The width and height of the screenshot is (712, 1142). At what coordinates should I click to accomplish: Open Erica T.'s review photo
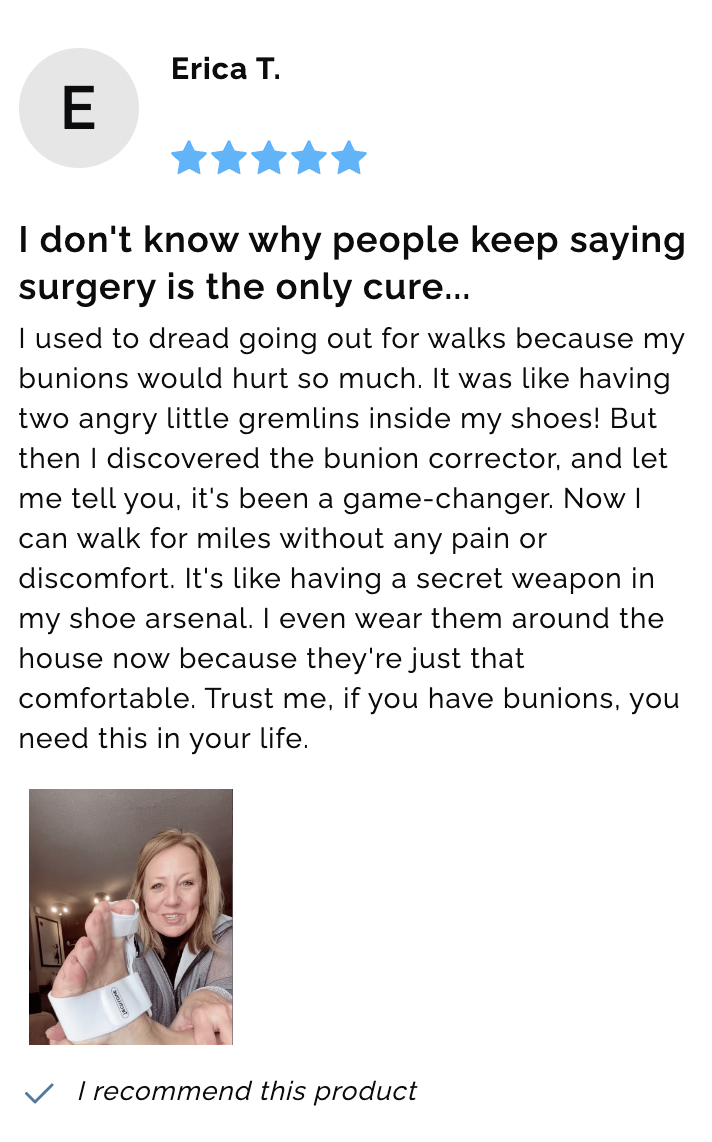pyautogui.click(x=131, y=916)
